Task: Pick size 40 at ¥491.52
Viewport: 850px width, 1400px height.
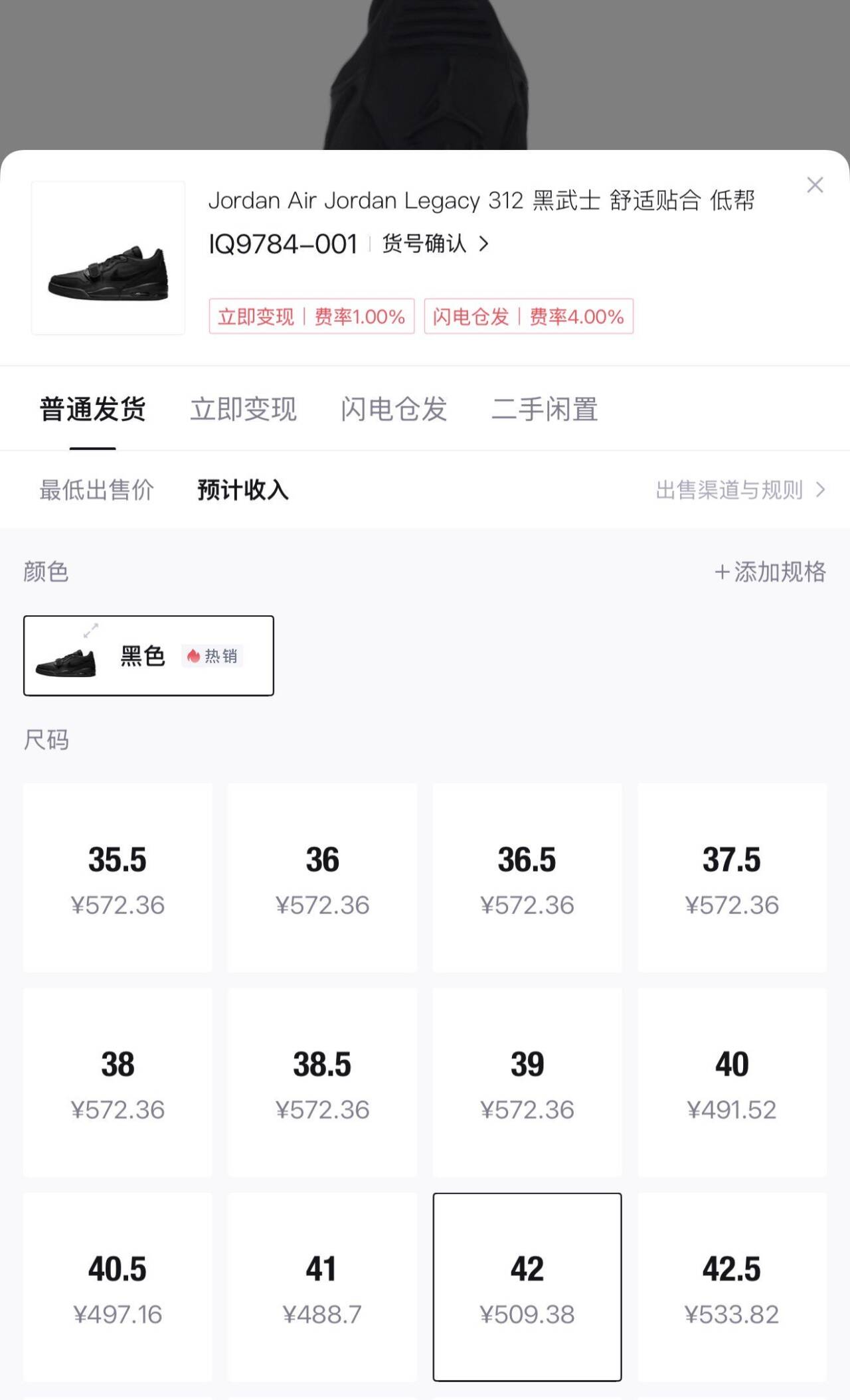Action: (x=732, y=1082)
